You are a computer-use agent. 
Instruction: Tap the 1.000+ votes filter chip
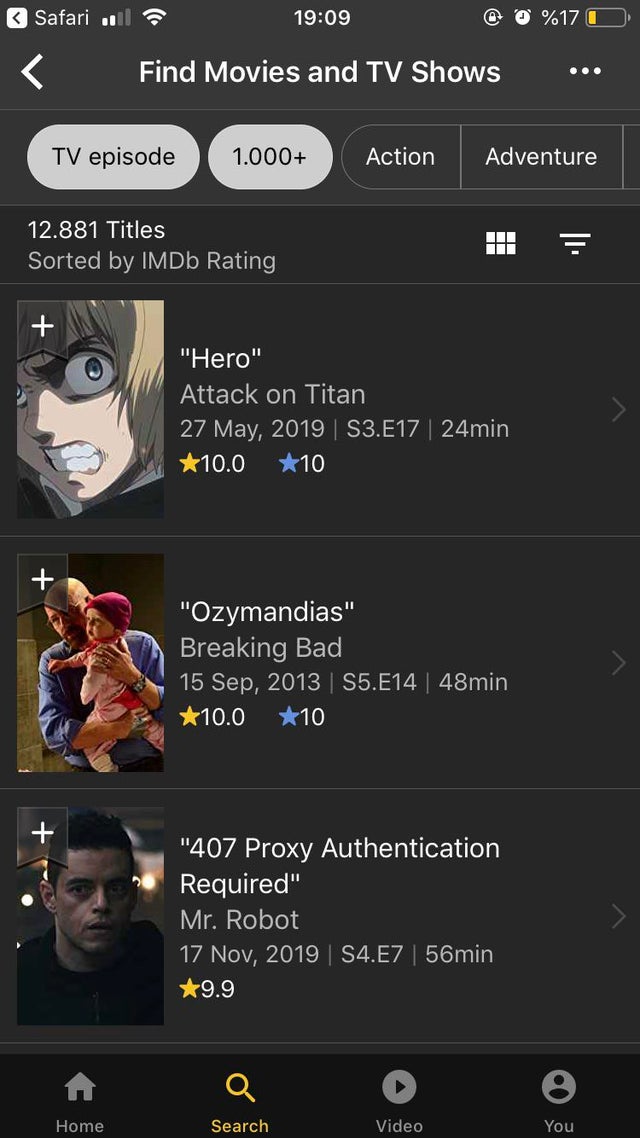tap(269, 157)
